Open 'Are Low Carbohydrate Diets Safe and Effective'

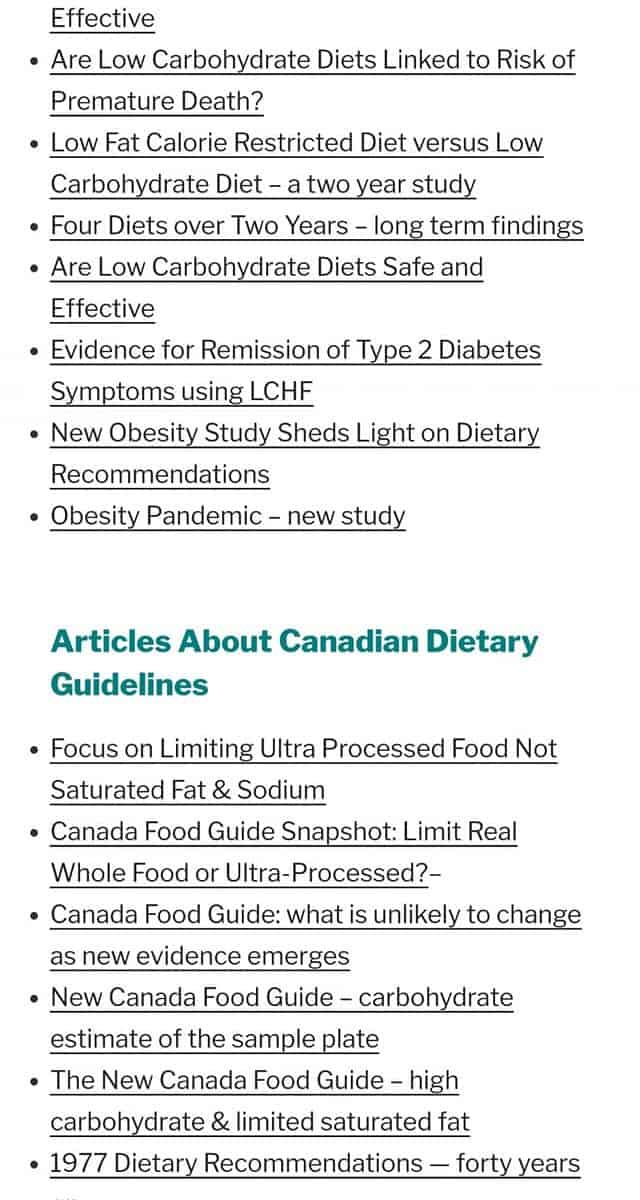point(267,288)
